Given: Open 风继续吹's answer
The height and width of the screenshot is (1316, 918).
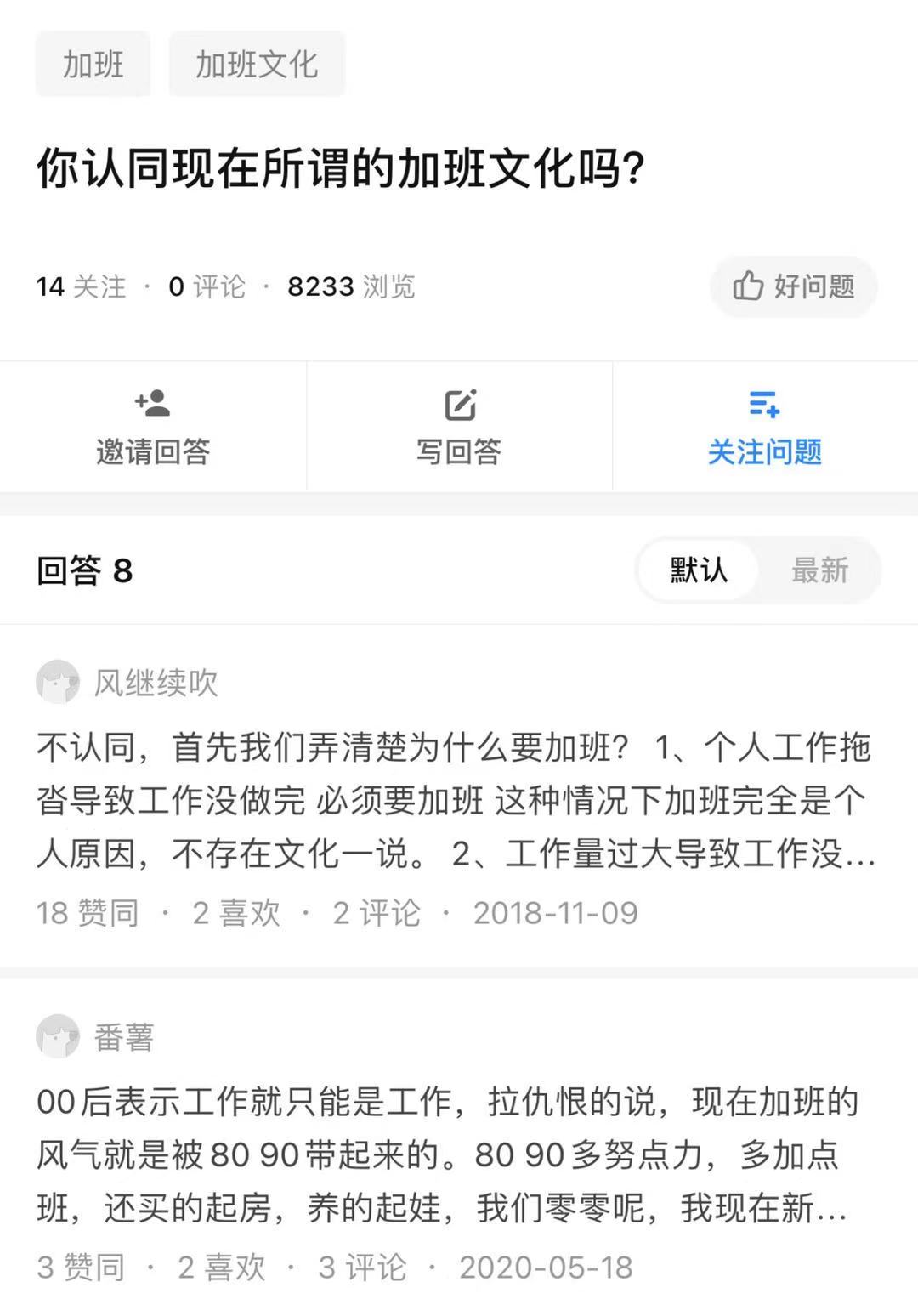Looking at the screenshot, I should pyautogui.click(x=456, y=801).
